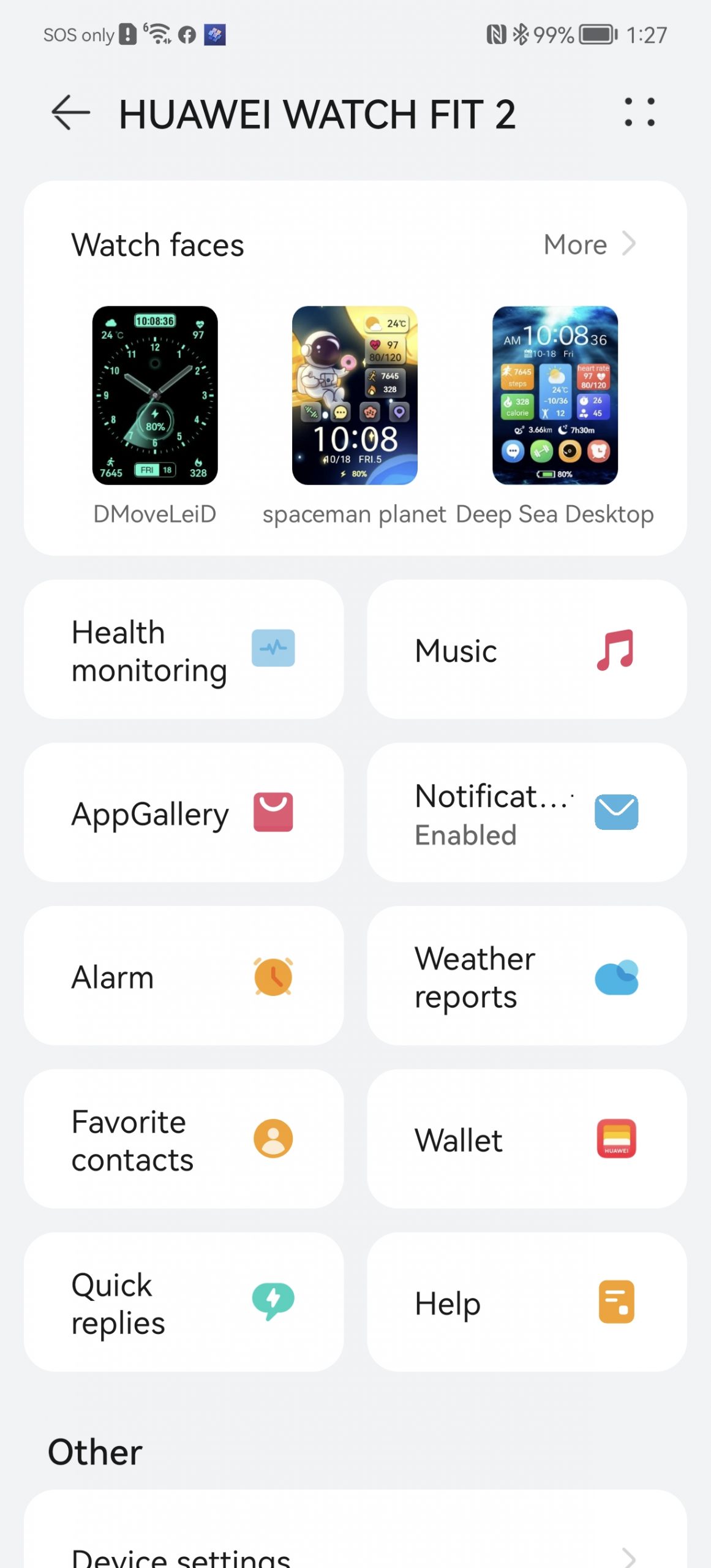
Task: Choose the spaceman planet watch face
Action: (x=355, y=396)
